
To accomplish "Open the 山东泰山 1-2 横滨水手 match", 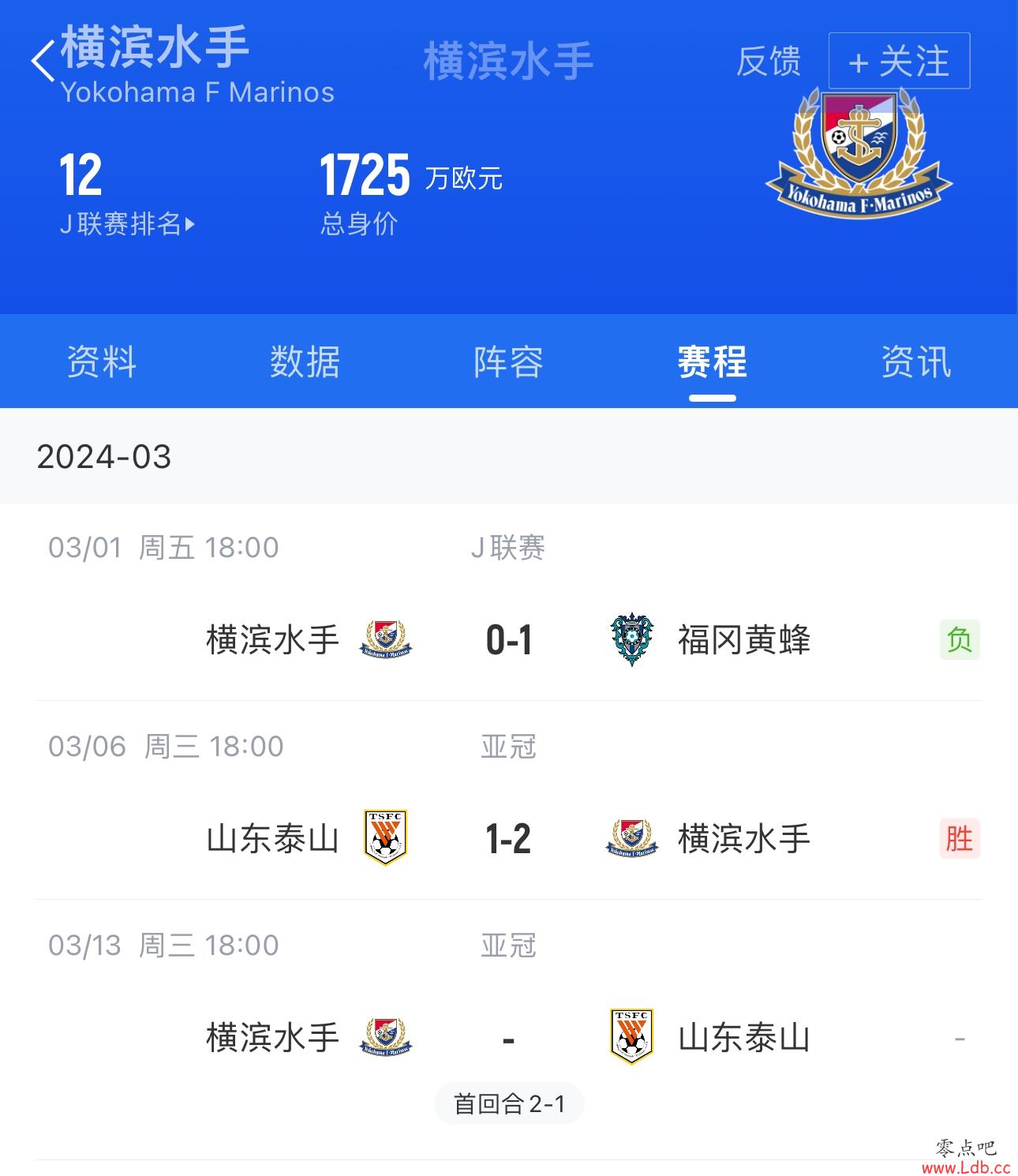I will point(508,838).
